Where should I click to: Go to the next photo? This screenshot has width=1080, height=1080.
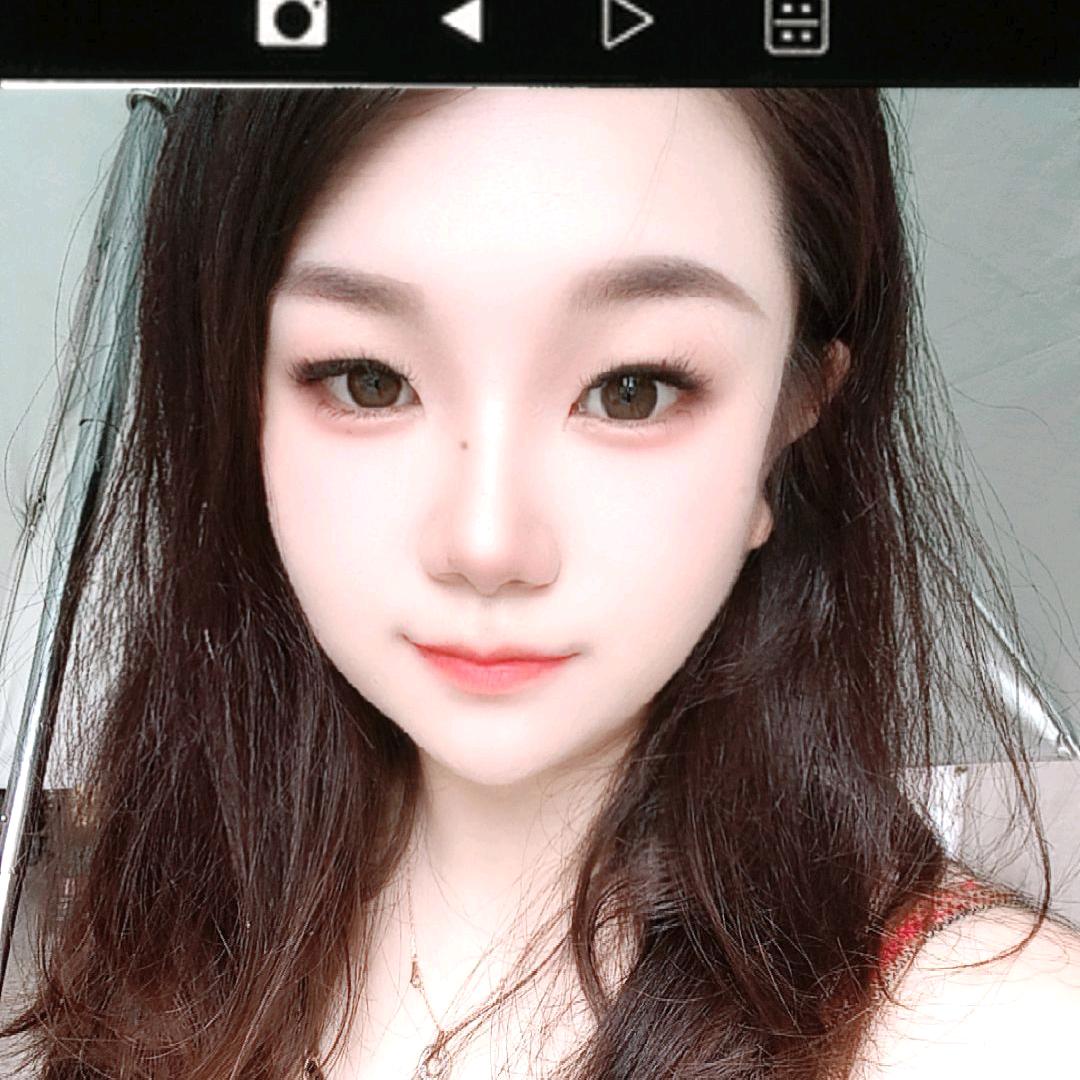(626, 22)
